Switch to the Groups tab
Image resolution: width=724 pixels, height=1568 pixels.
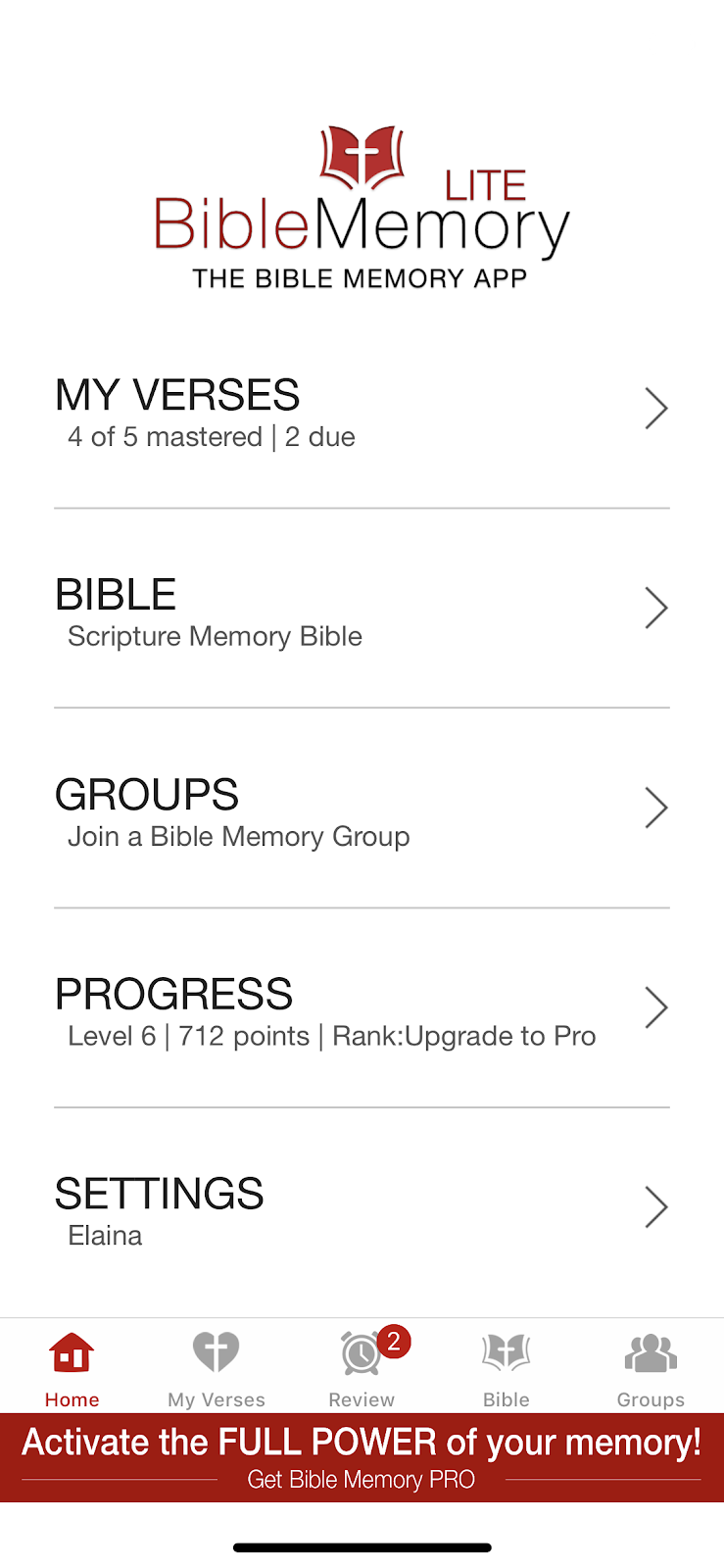click(652, 1368)
